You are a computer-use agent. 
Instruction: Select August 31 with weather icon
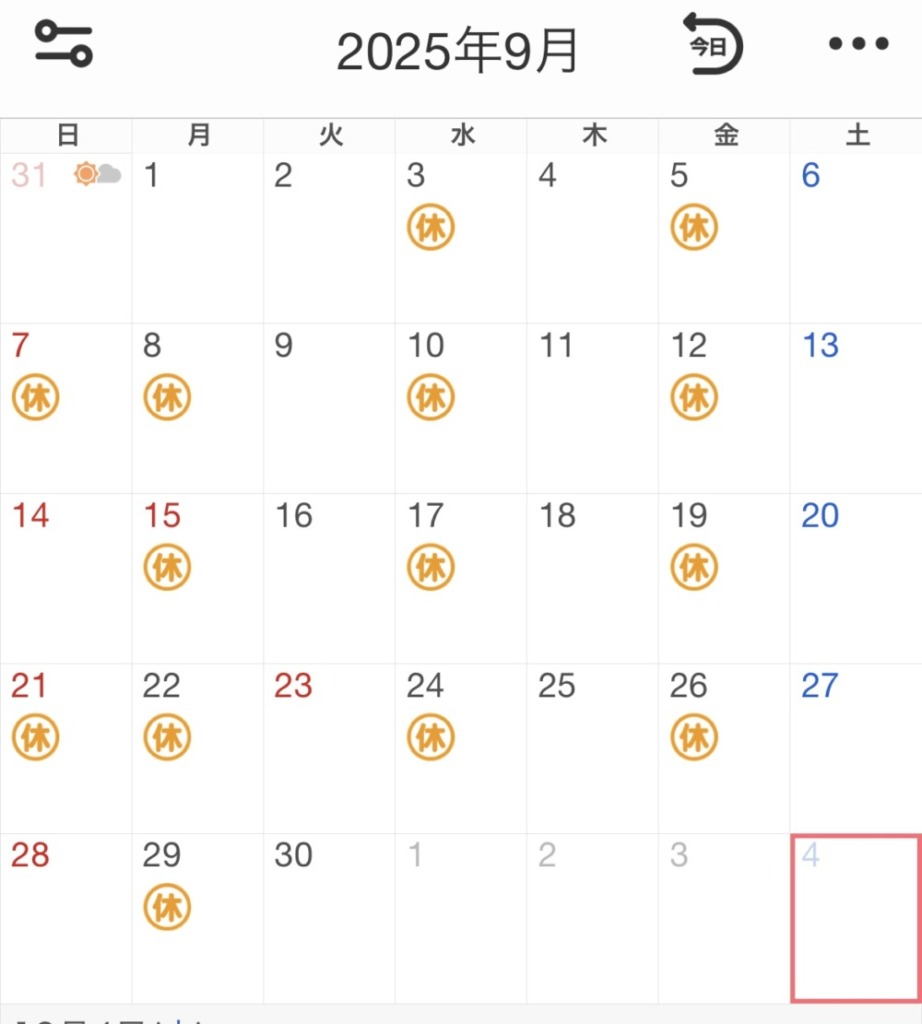66,237
